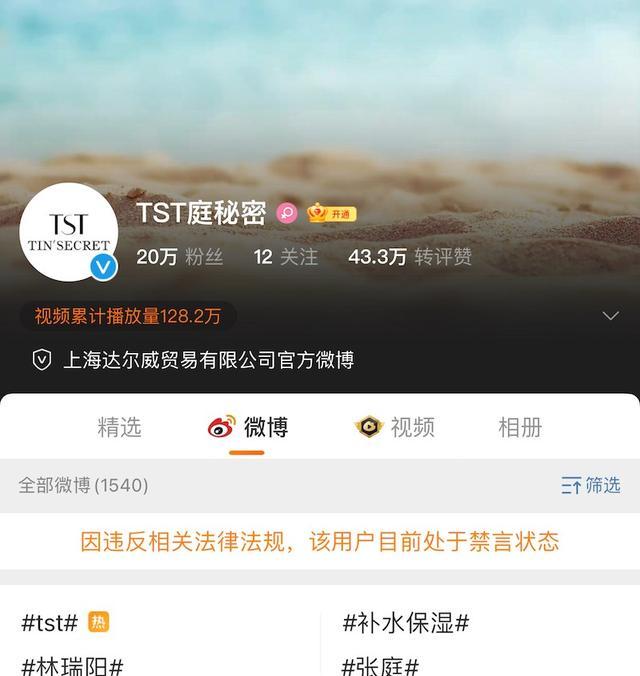
Task: Open the #林瑞阳# hashtag topic
Action: [x=72, y=666]
